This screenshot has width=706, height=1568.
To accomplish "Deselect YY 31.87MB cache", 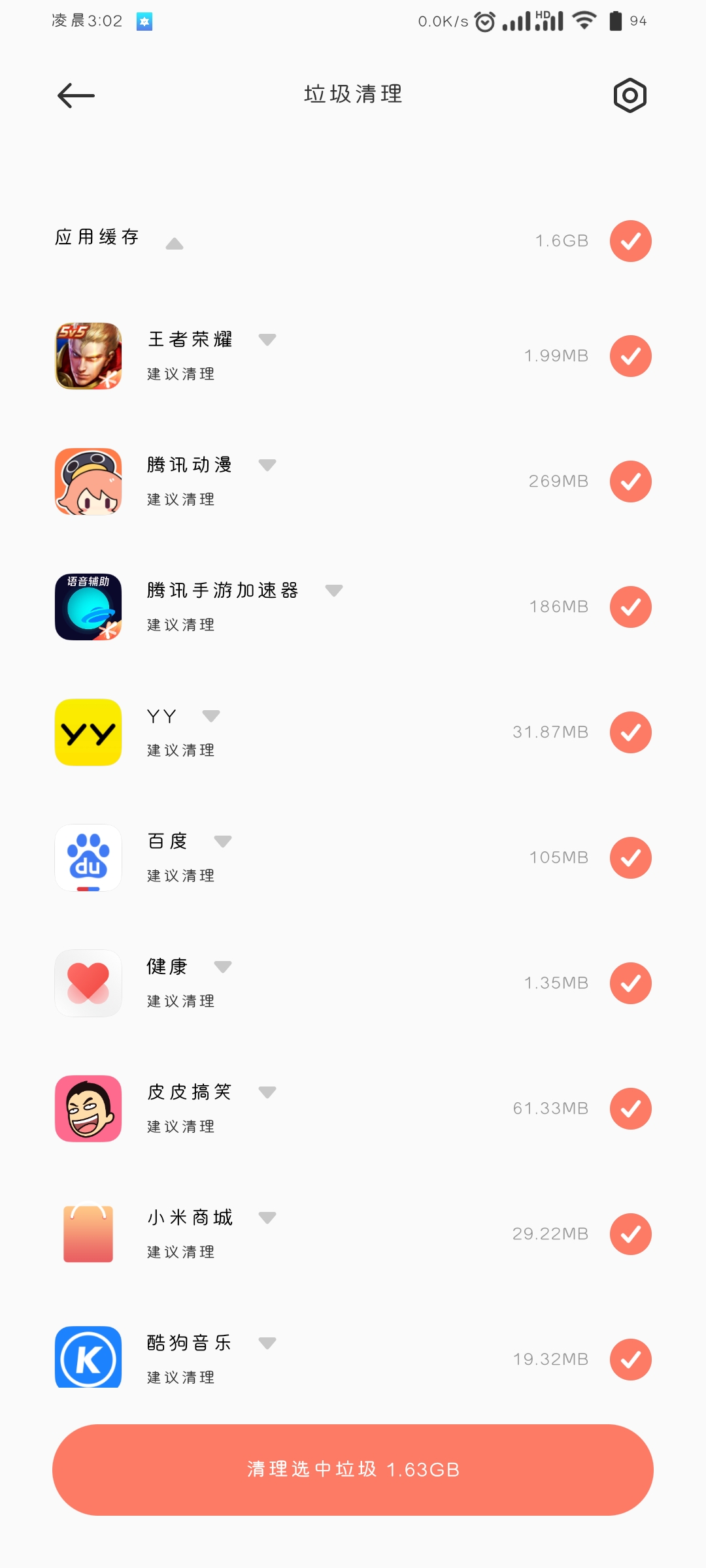I will pos(630,732).
